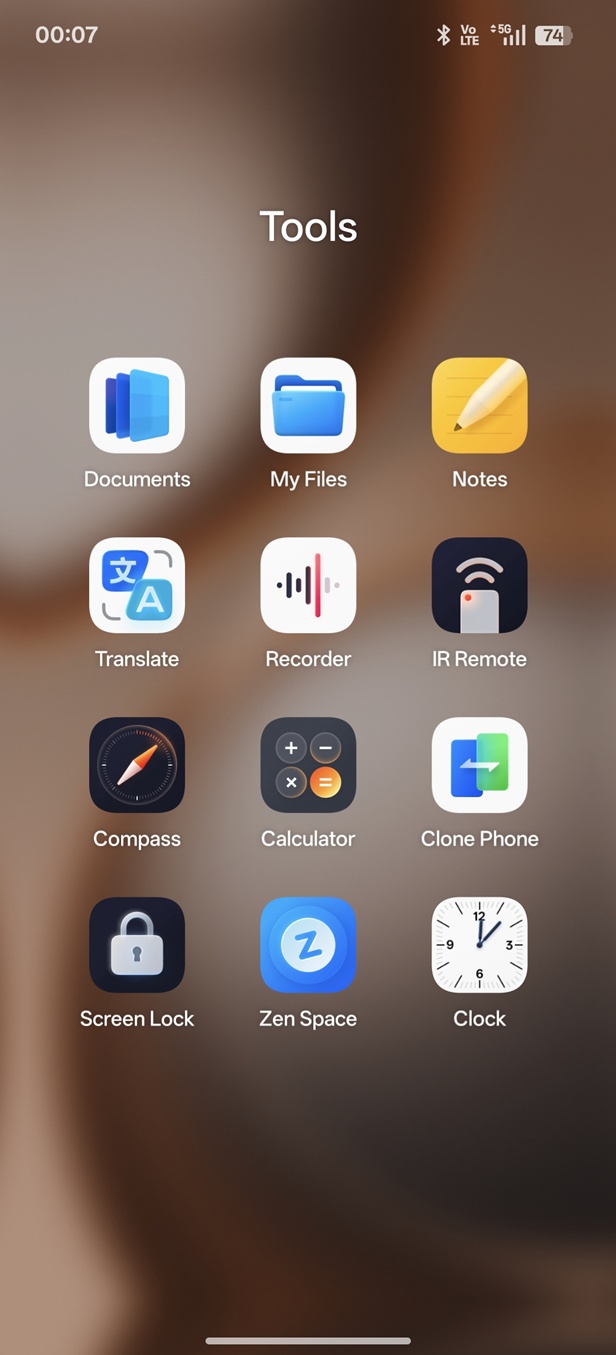Viewport: 616px width, 1355px height.
Task: Start the Translate app
Action: (137, 586)
